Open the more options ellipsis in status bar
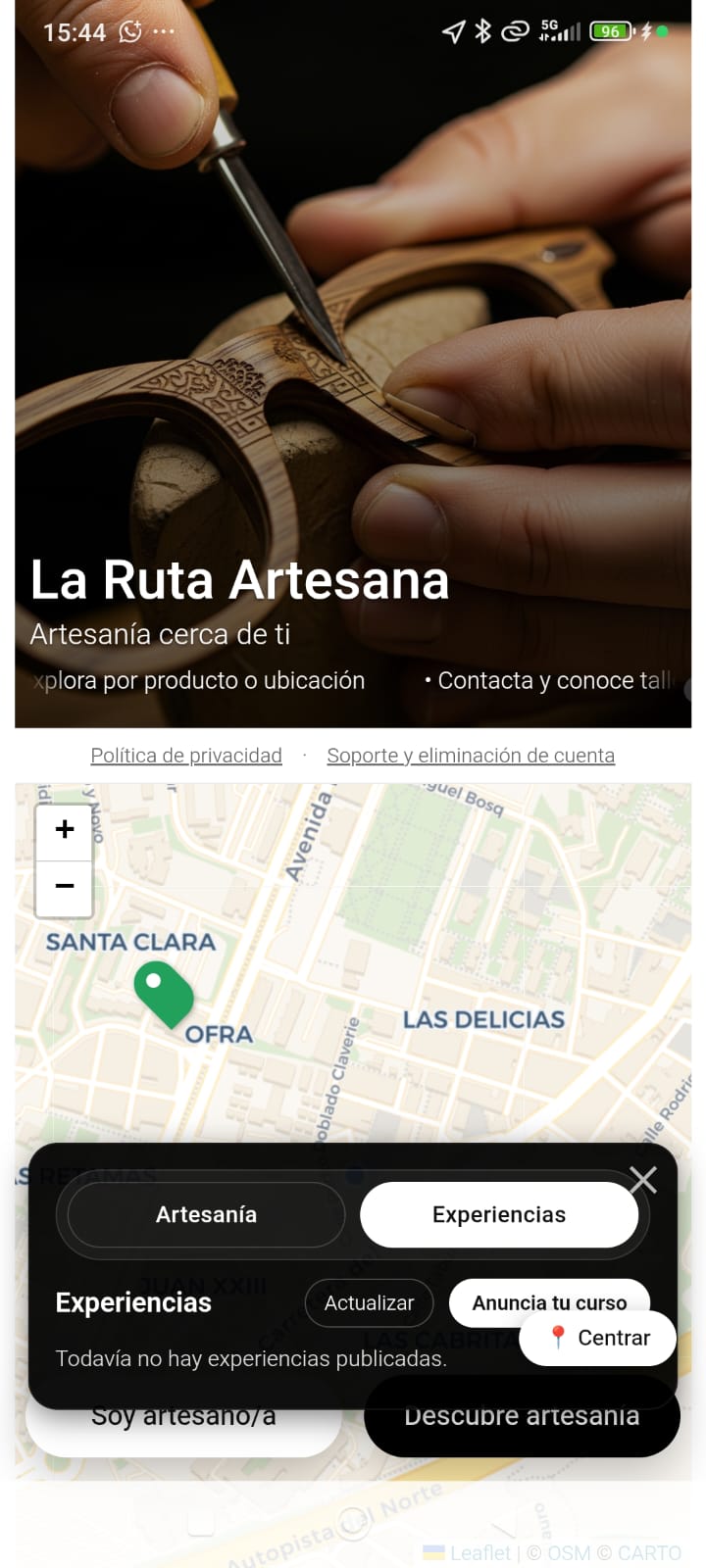The image size is (706, 1568). [x=164, y=31]
